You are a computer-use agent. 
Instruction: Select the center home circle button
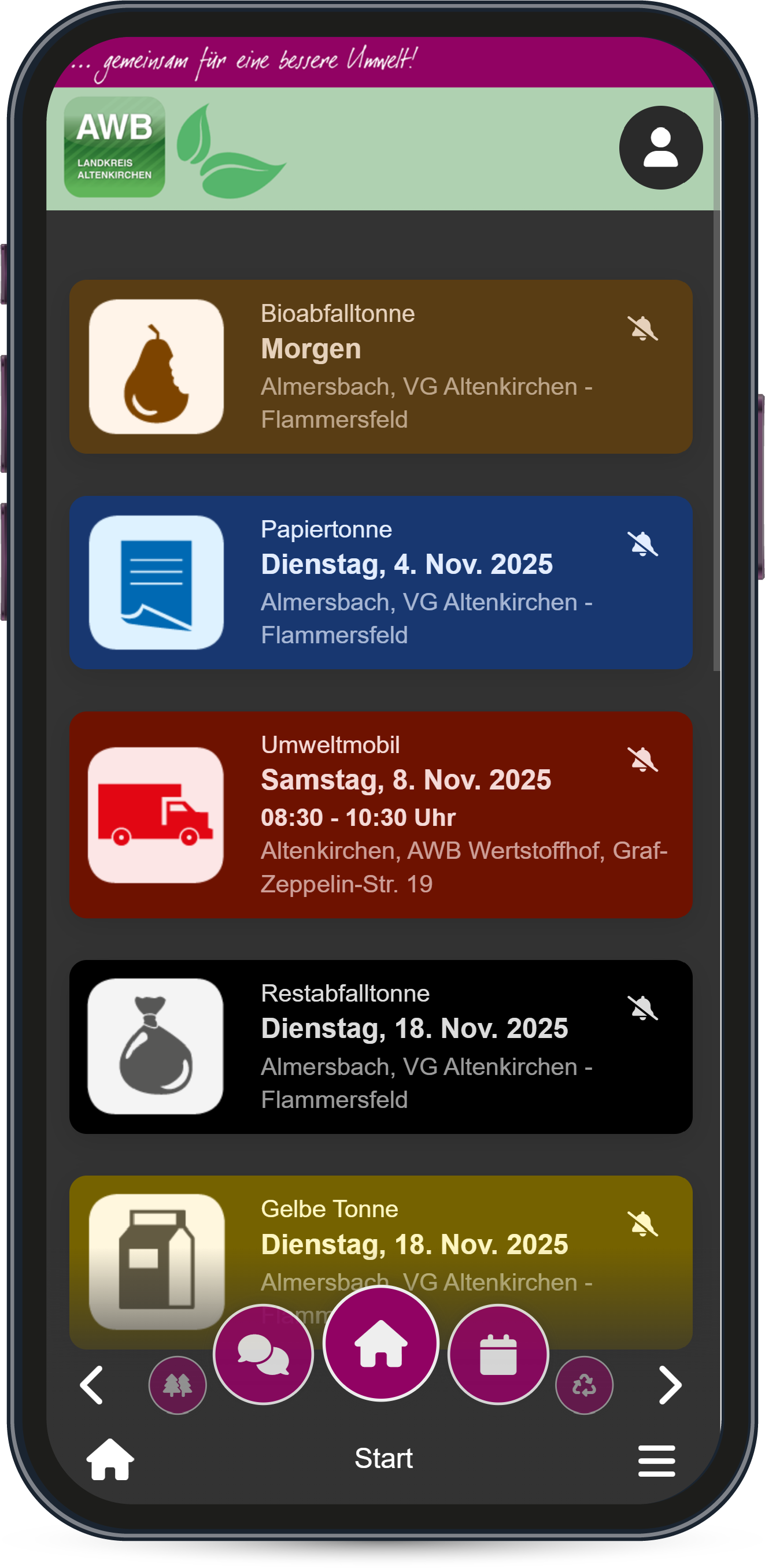point(381,1344)
